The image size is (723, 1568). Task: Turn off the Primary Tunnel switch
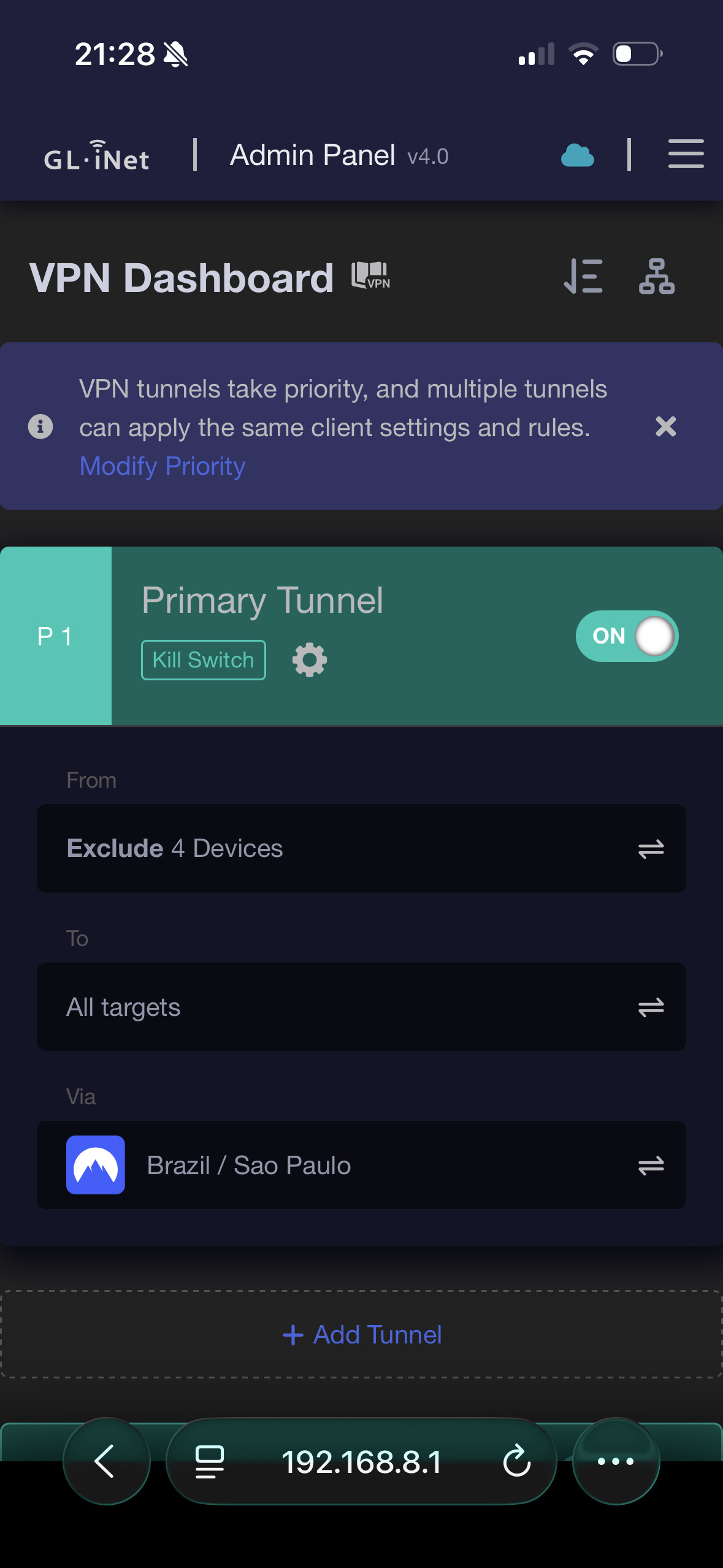click(627, 636)
